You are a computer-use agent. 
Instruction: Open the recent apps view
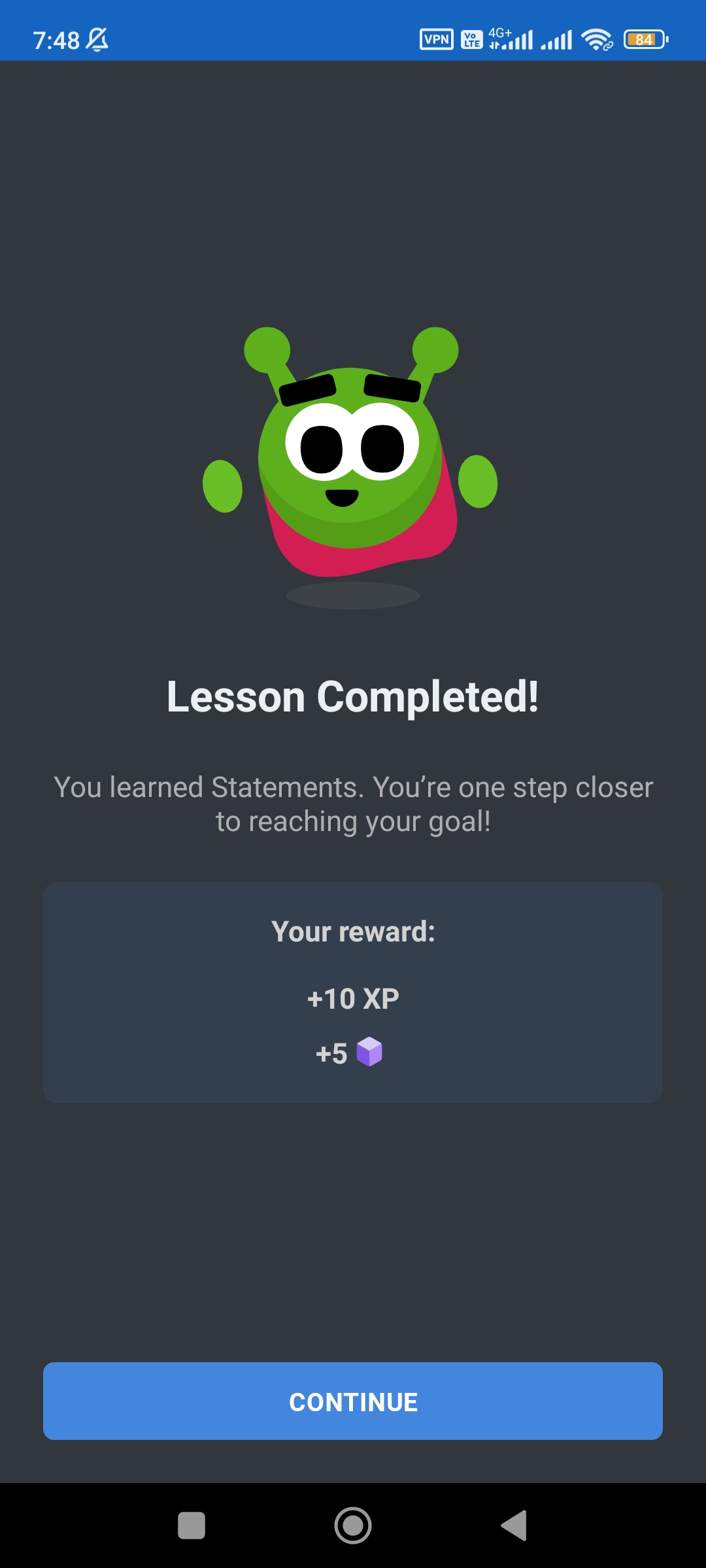coord(192,1526)
